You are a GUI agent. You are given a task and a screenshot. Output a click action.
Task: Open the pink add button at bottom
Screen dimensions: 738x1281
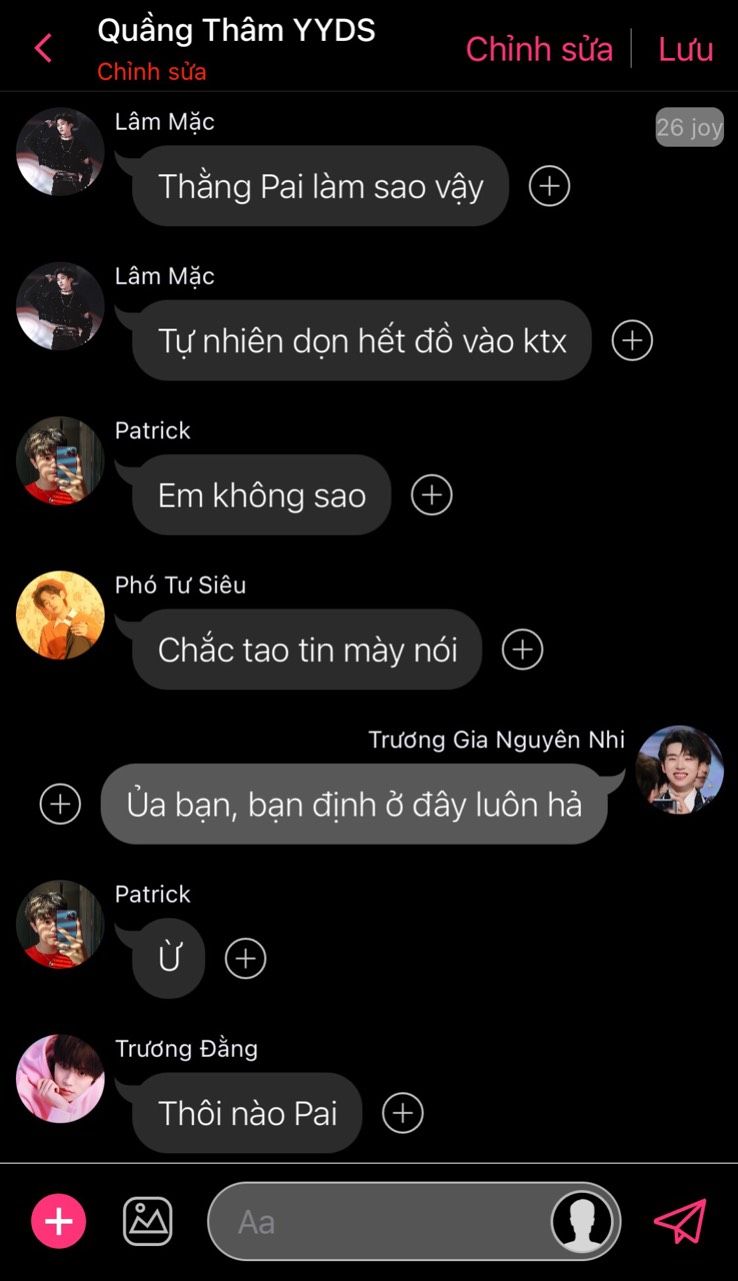pos(59,1221)
